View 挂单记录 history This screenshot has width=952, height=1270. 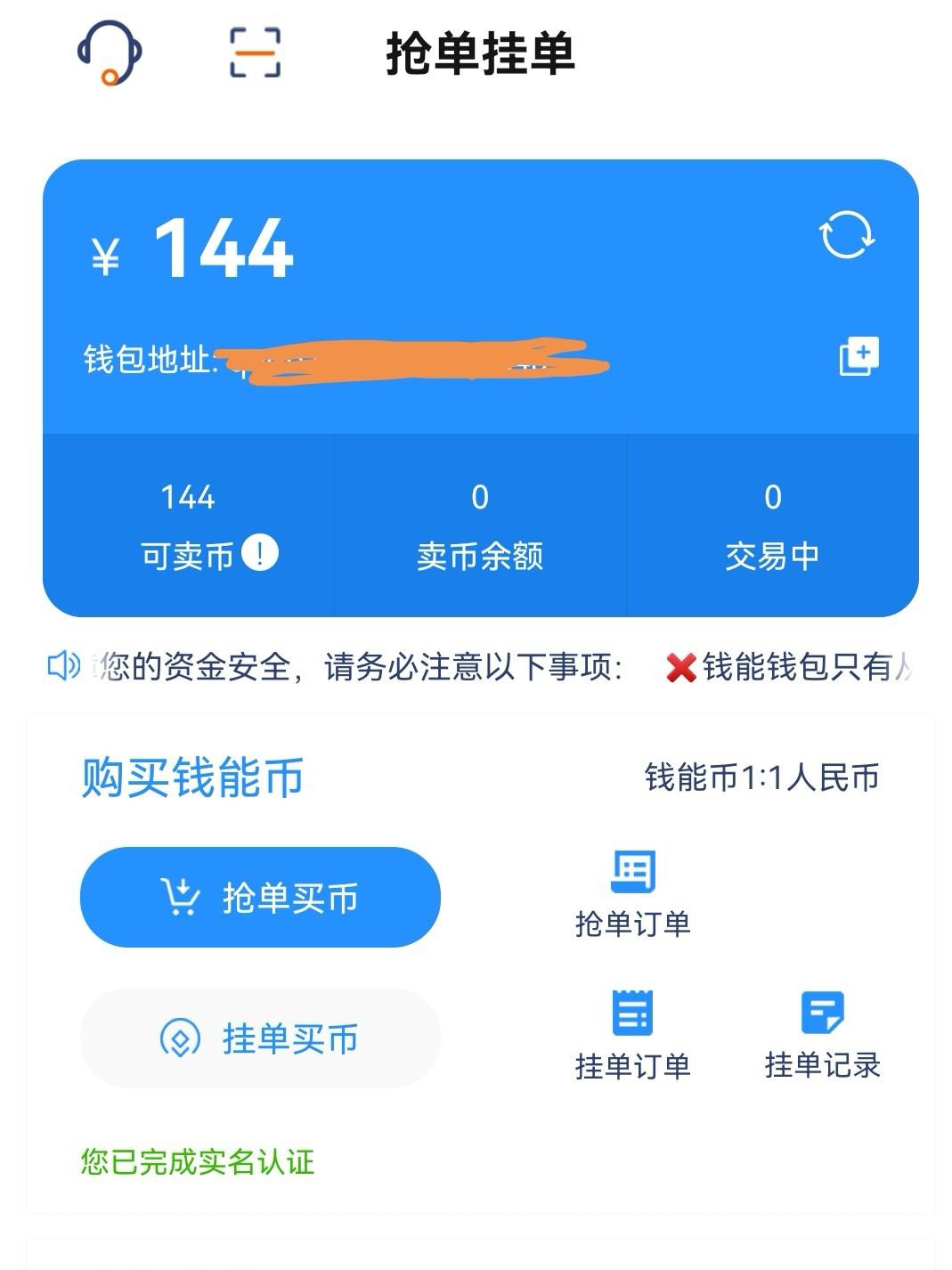pyautogui.click(x=822, y=1035)
